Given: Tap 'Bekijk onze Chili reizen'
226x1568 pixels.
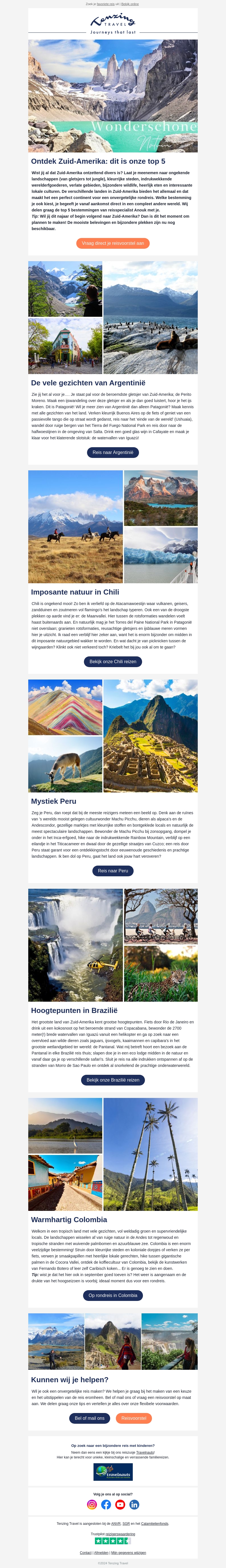Looking at the screenshot, I should click(x=113, y=662).
